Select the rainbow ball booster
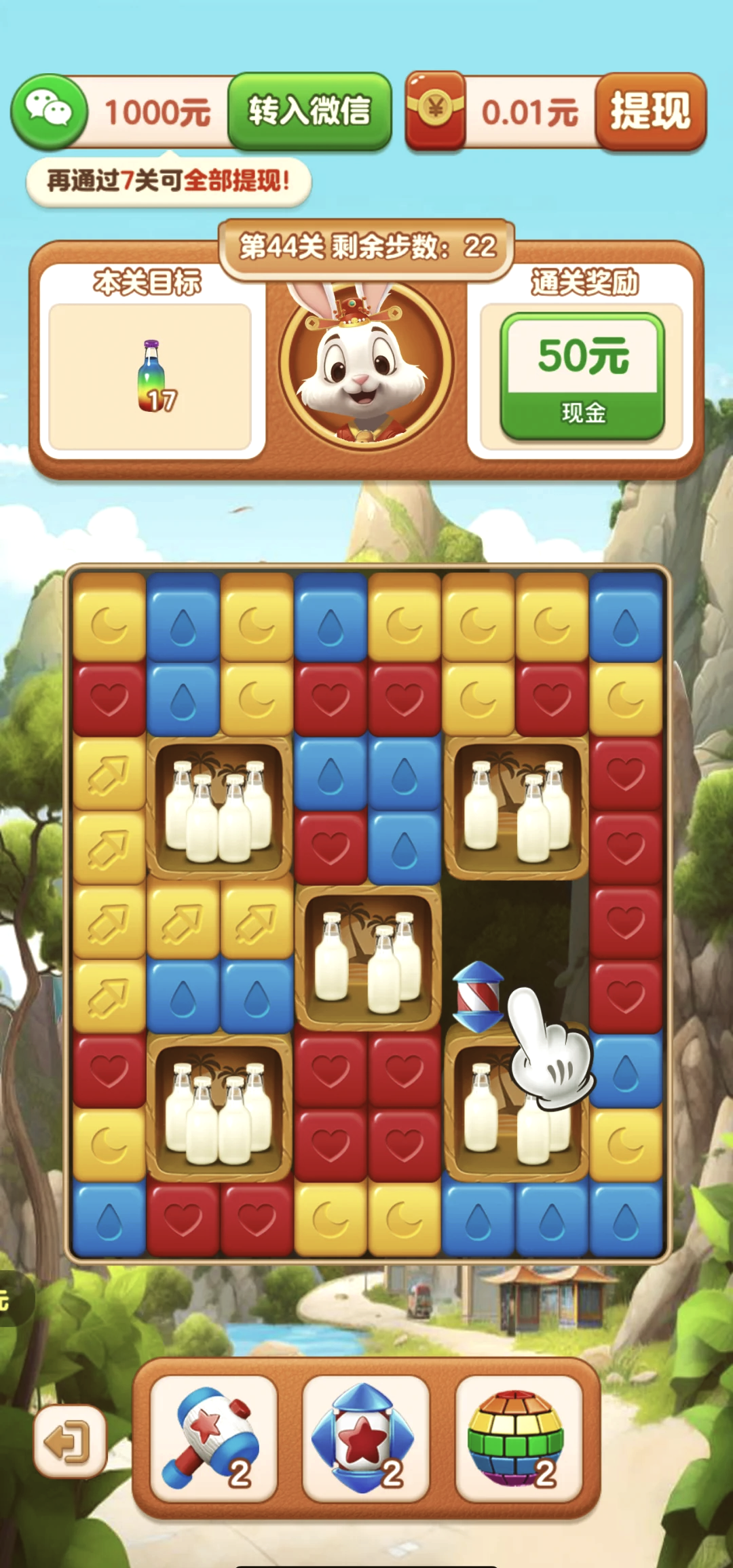This screenshot has height=1568, width=733. [x=519, y=1438]
